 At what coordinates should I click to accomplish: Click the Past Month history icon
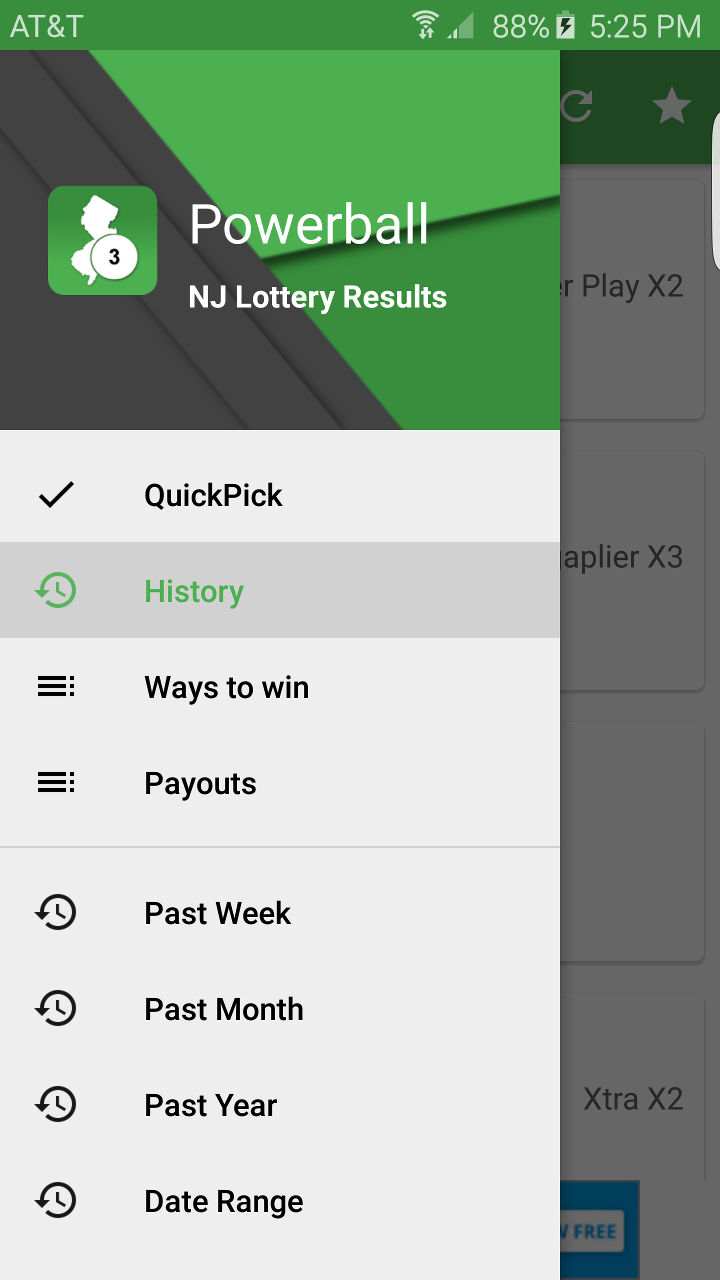[57, 1008]
